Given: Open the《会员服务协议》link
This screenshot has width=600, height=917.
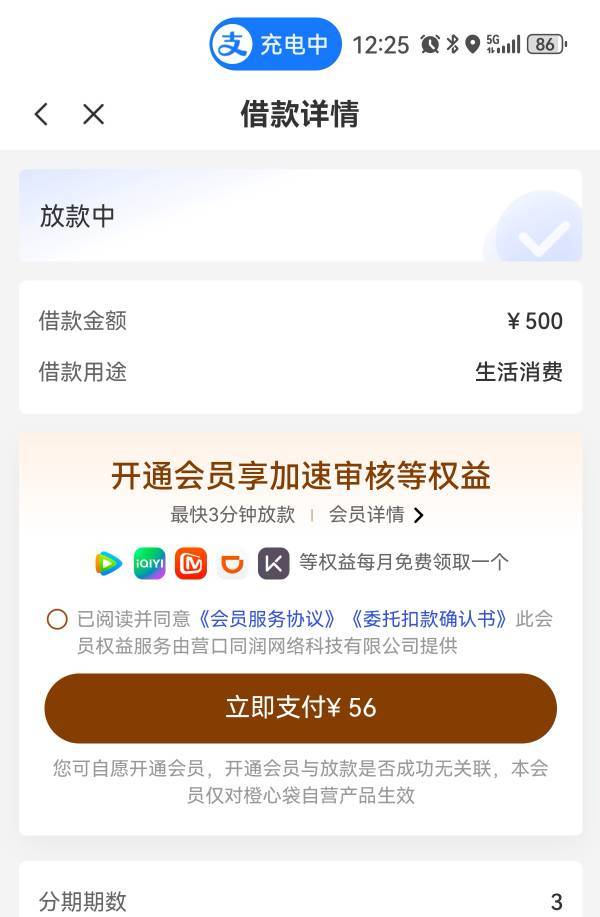Looking at the screenshot, I should click(x=267, y=619).
